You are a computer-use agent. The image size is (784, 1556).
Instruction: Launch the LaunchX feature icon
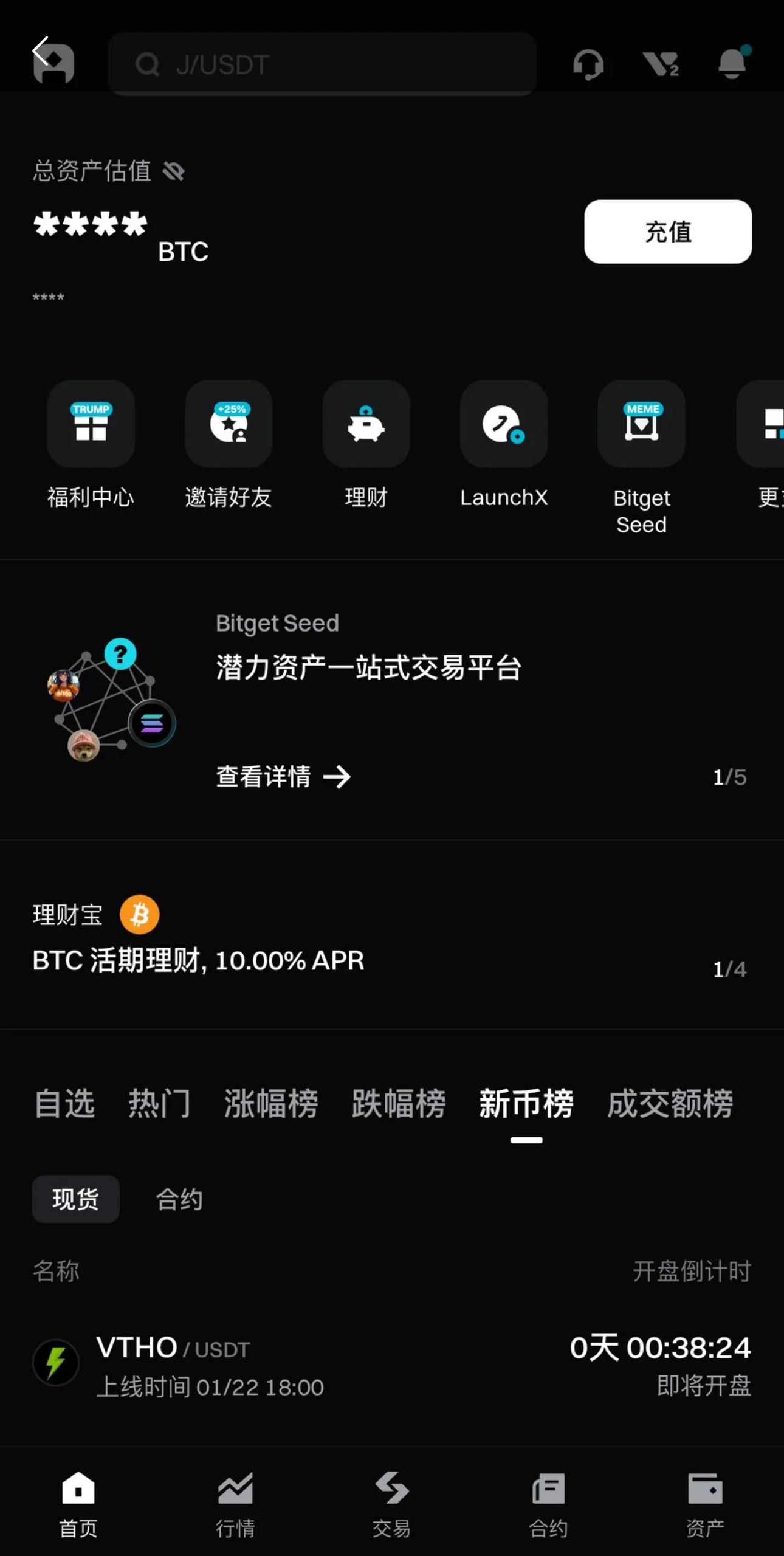(504, 424)
